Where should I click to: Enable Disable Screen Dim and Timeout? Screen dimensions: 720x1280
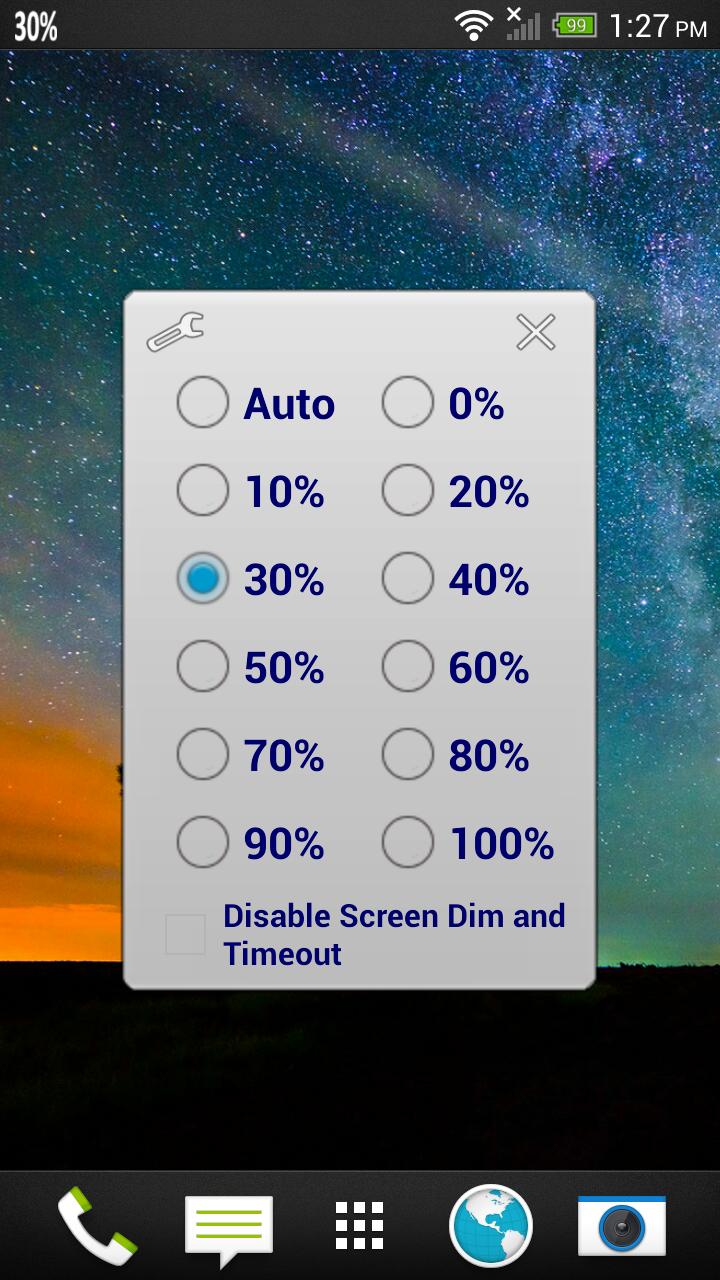[184, 932]
